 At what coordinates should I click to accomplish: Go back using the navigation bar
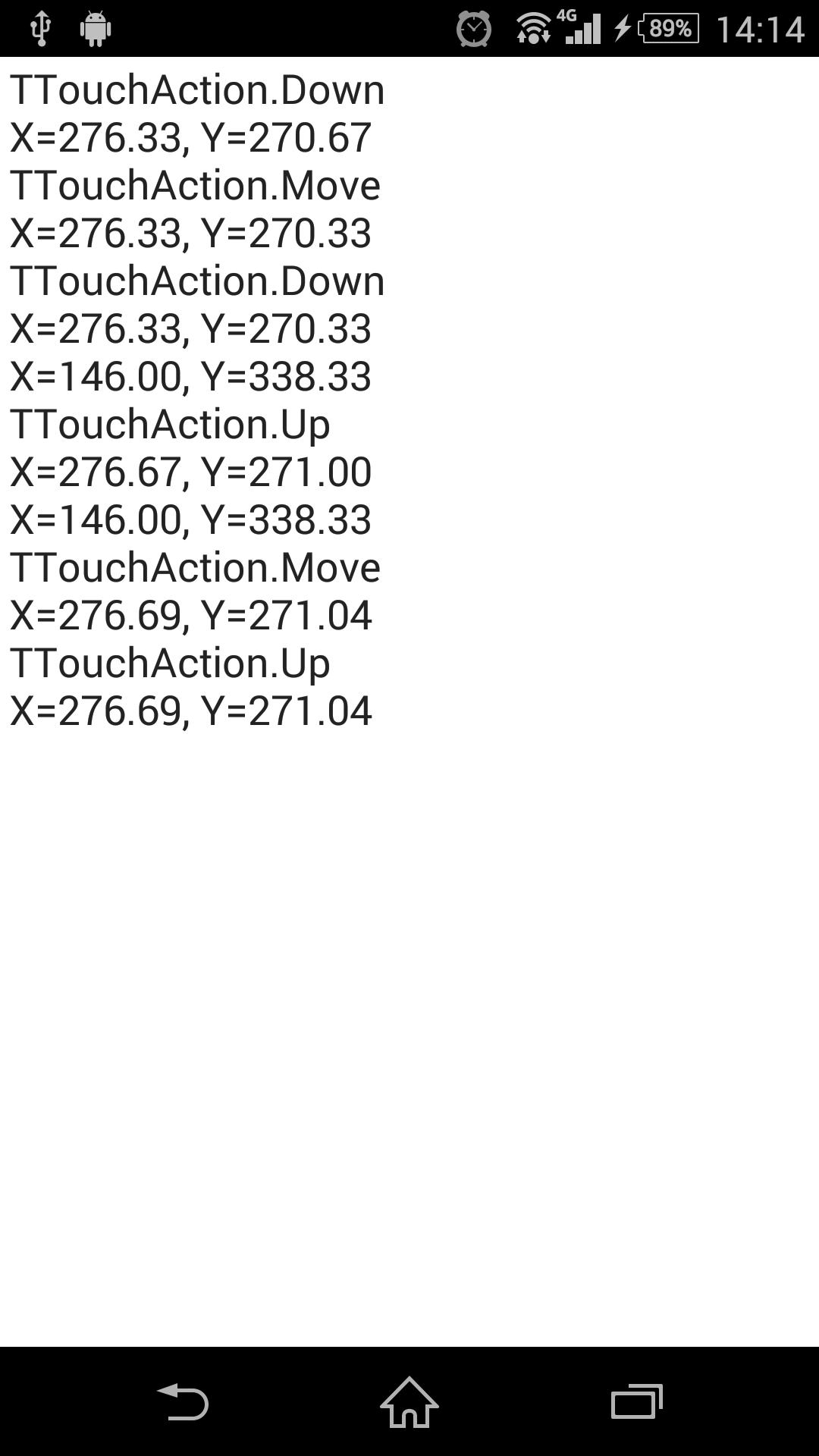[x=182, y=1402]
